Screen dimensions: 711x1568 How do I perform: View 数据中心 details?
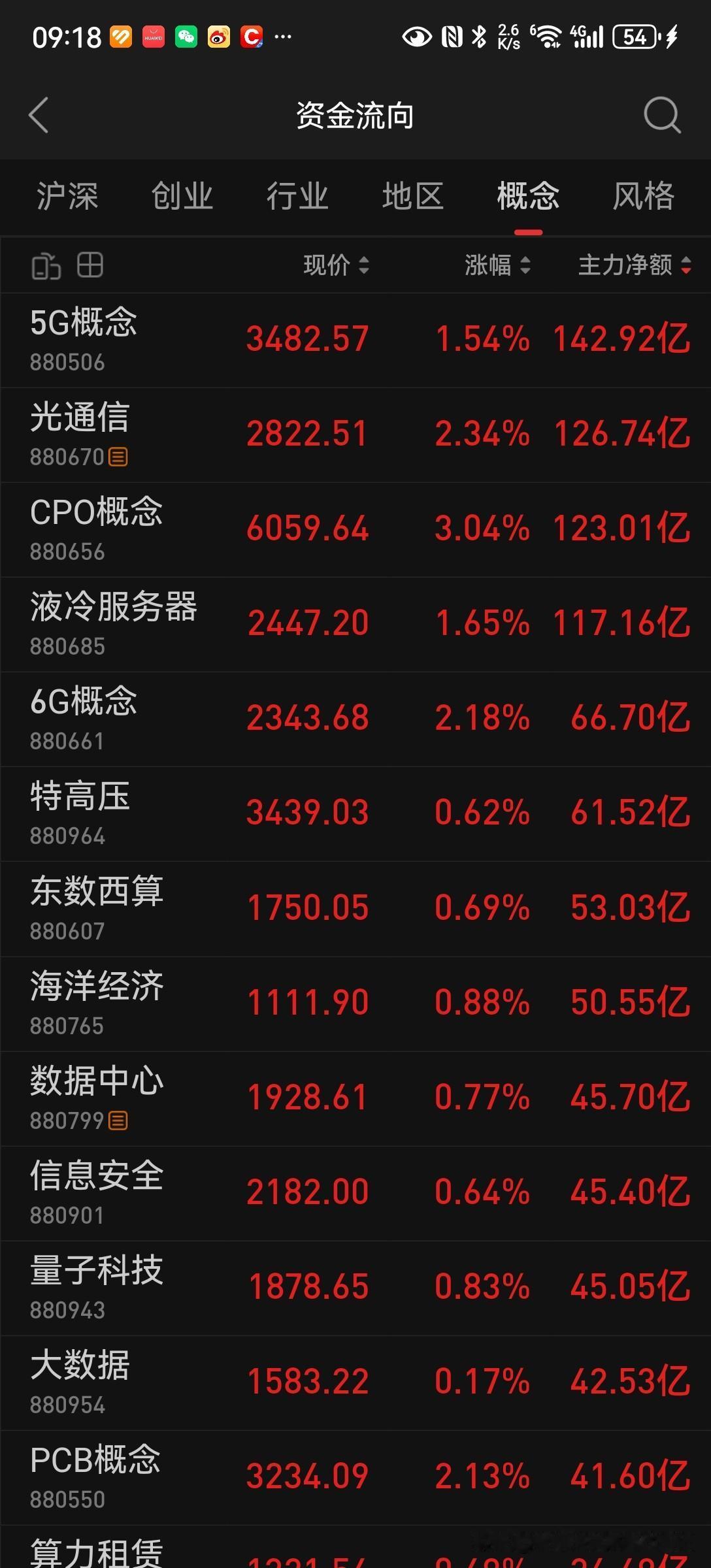pos(355,1099)
